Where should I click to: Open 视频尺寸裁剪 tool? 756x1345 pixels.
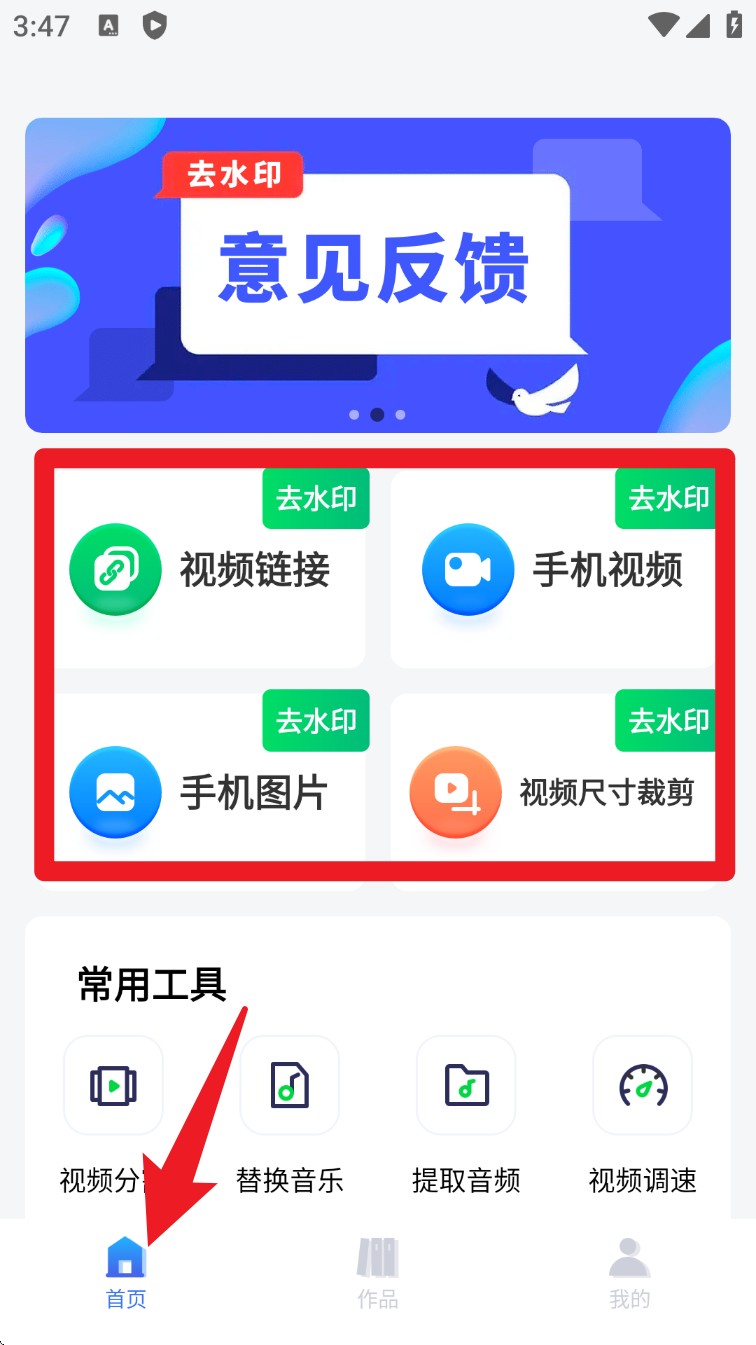[x=553, y=792]
